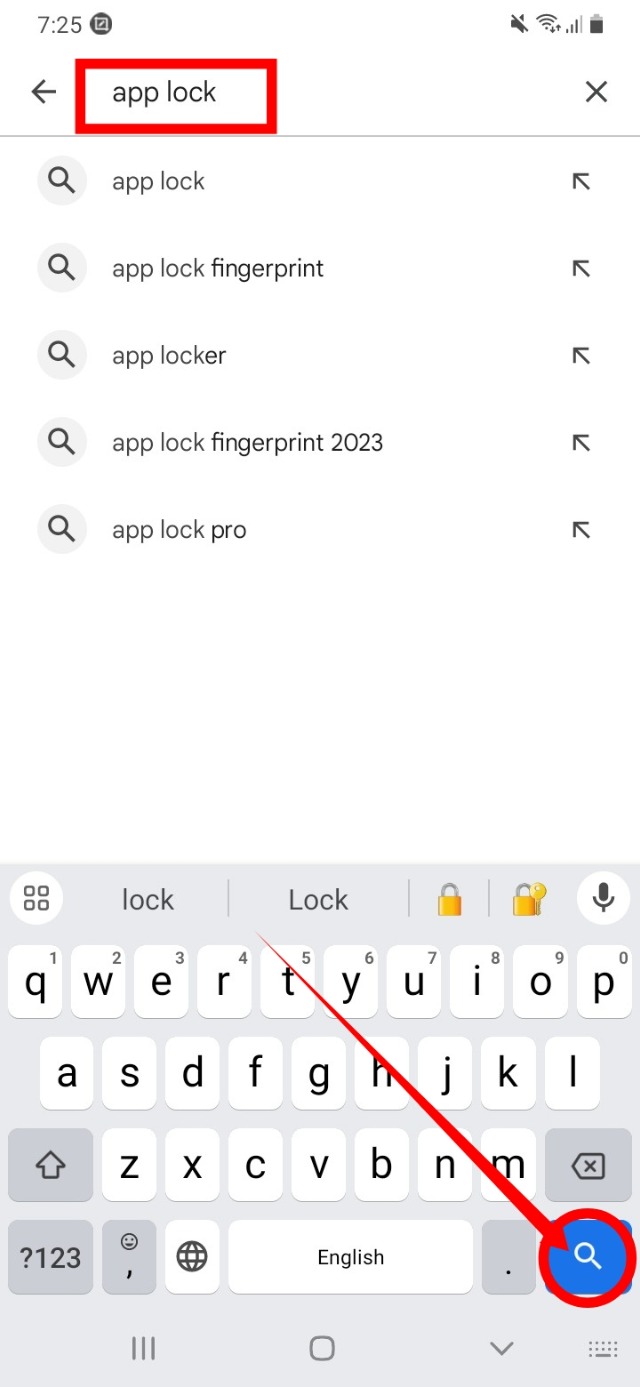Insert "app lock pro" into search via arrow

coord(581,530)
